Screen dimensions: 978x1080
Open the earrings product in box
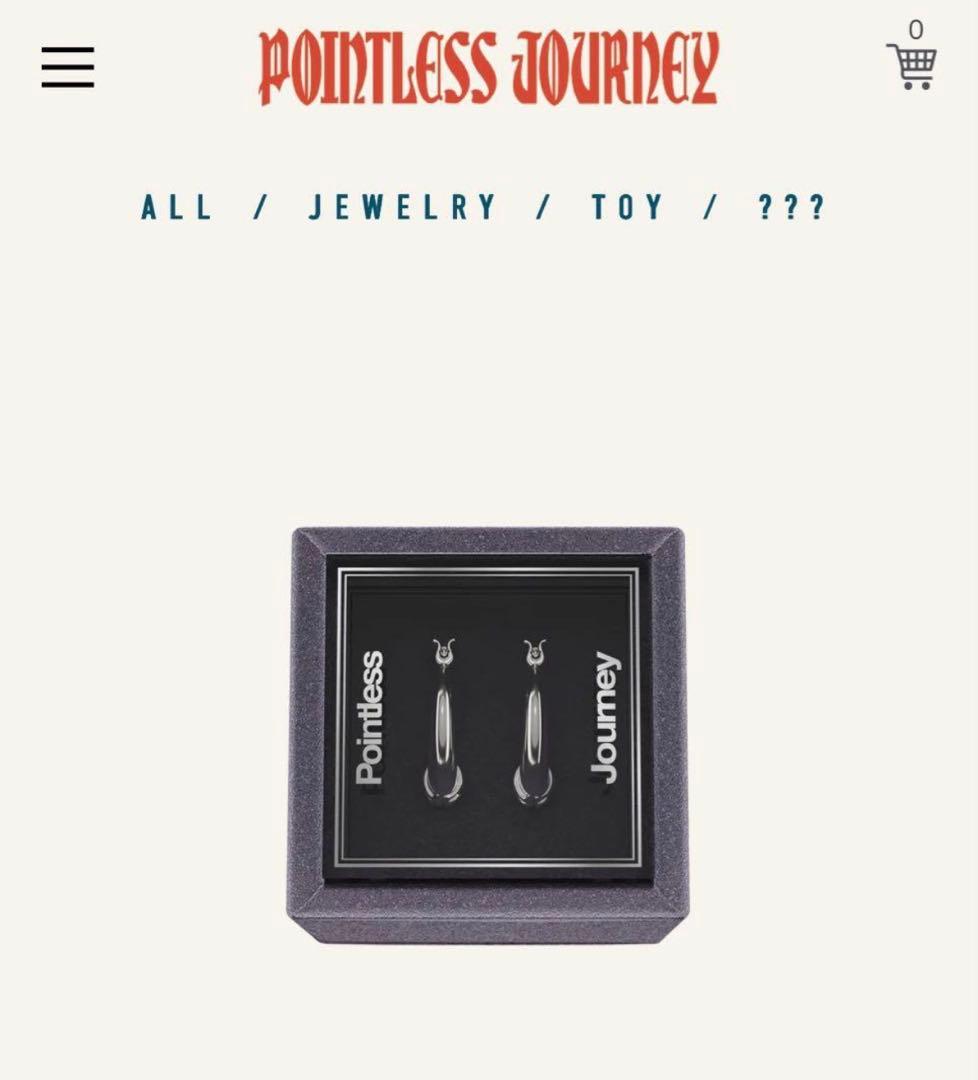click(488, 735)
